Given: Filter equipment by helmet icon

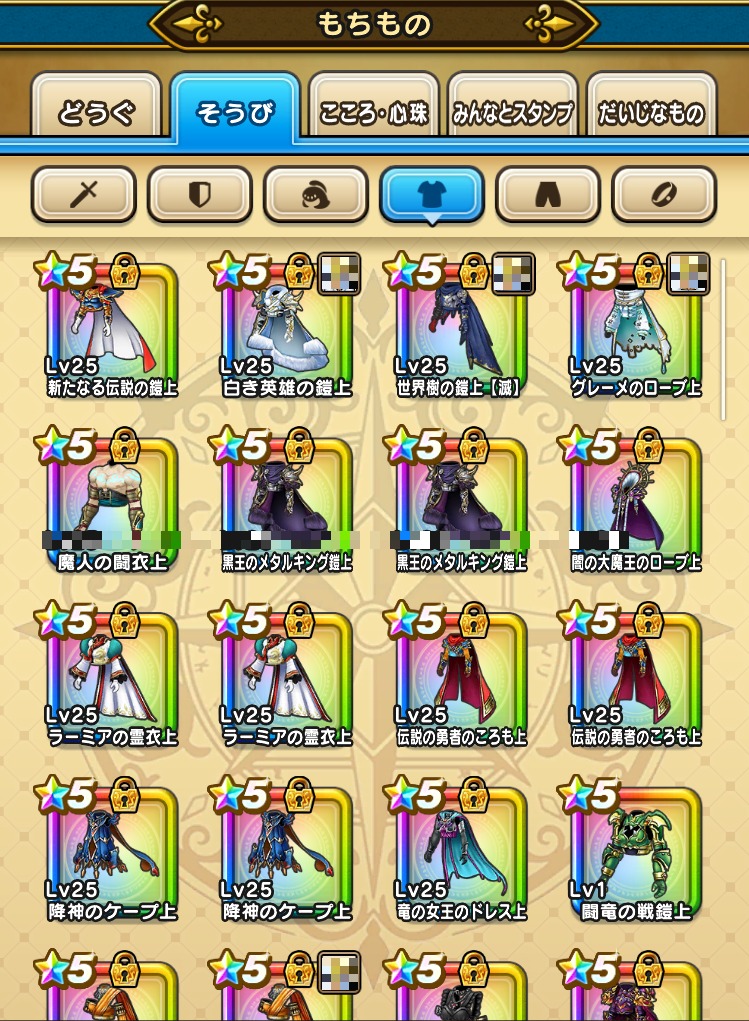Looking at the screenshot, I should click(316, 194).
